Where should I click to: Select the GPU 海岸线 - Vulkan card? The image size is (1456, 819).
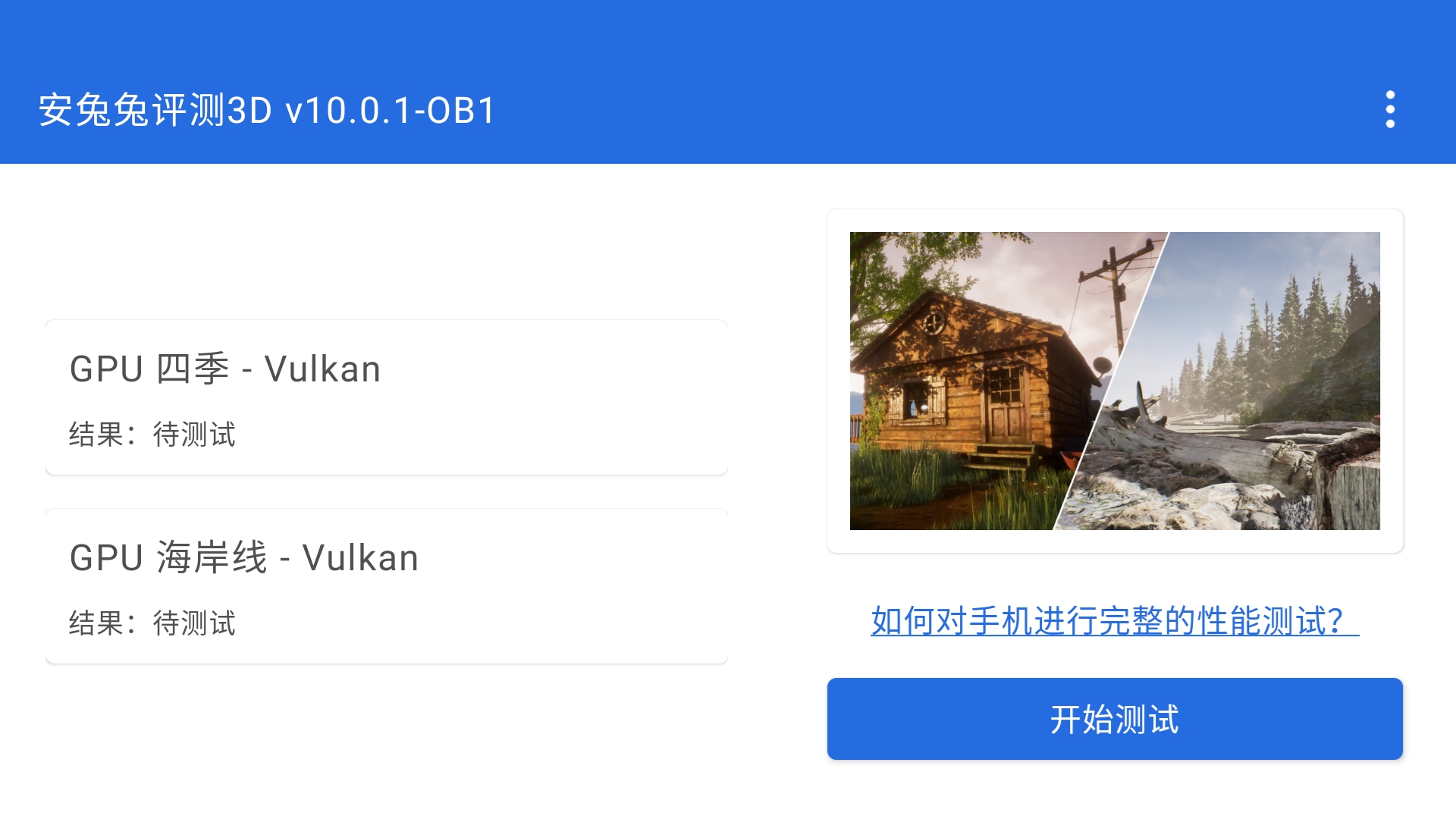pyautogui.click(x=386, y=586)
